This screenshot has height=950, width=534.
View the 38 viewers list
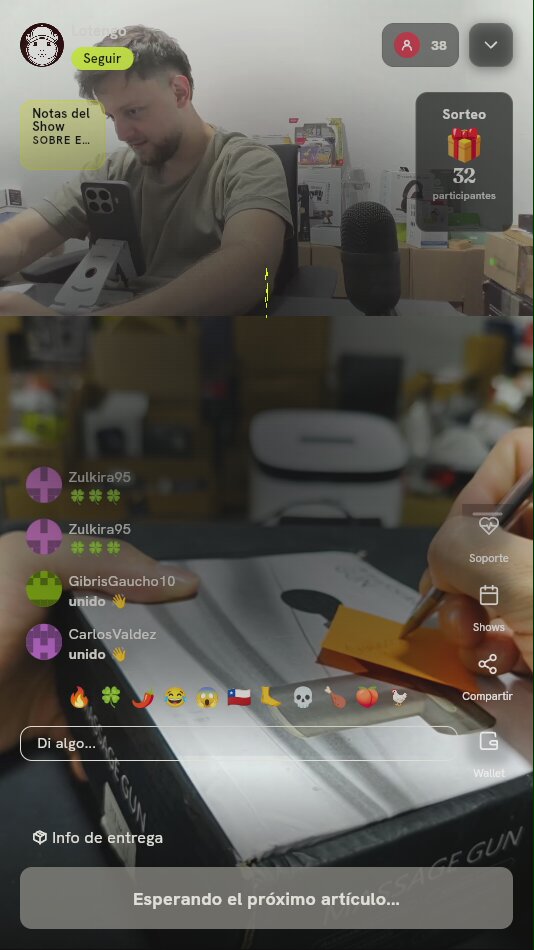point(420,45)
